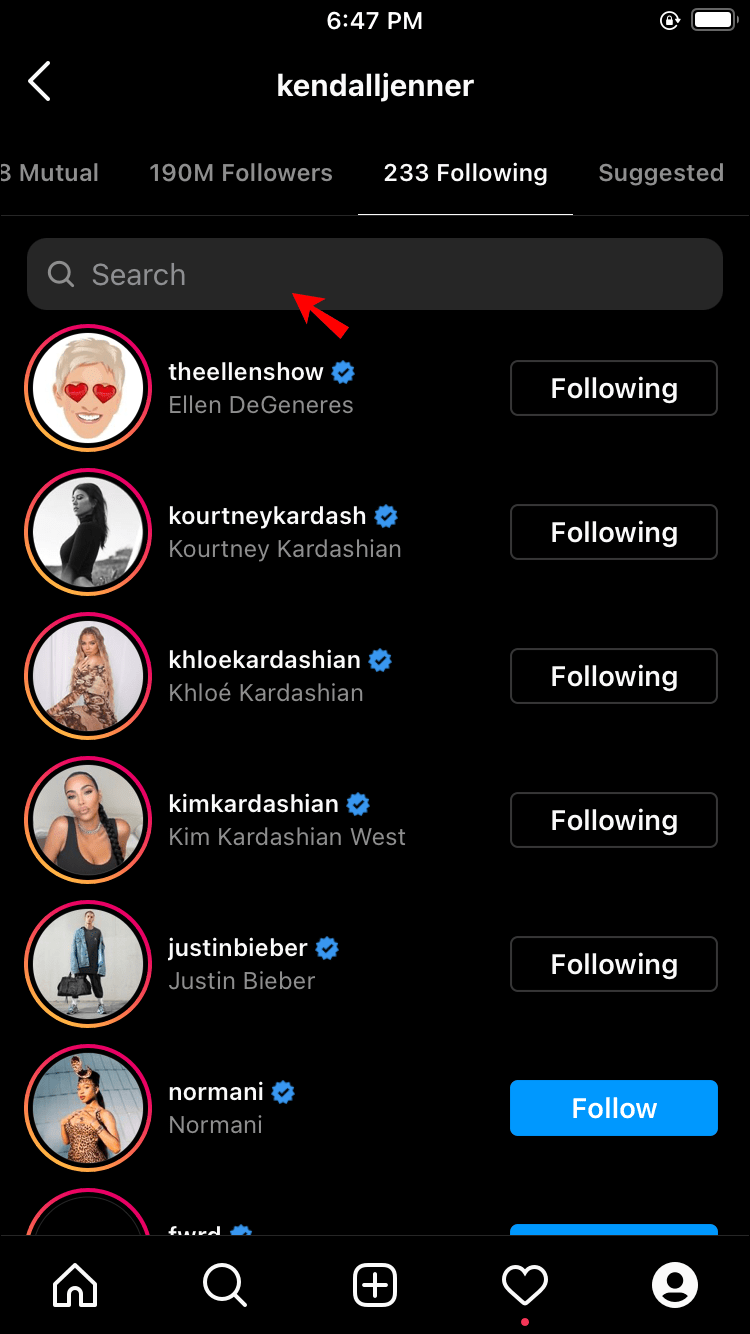Tap Following button beside kimkardashian

coord(614,820)
